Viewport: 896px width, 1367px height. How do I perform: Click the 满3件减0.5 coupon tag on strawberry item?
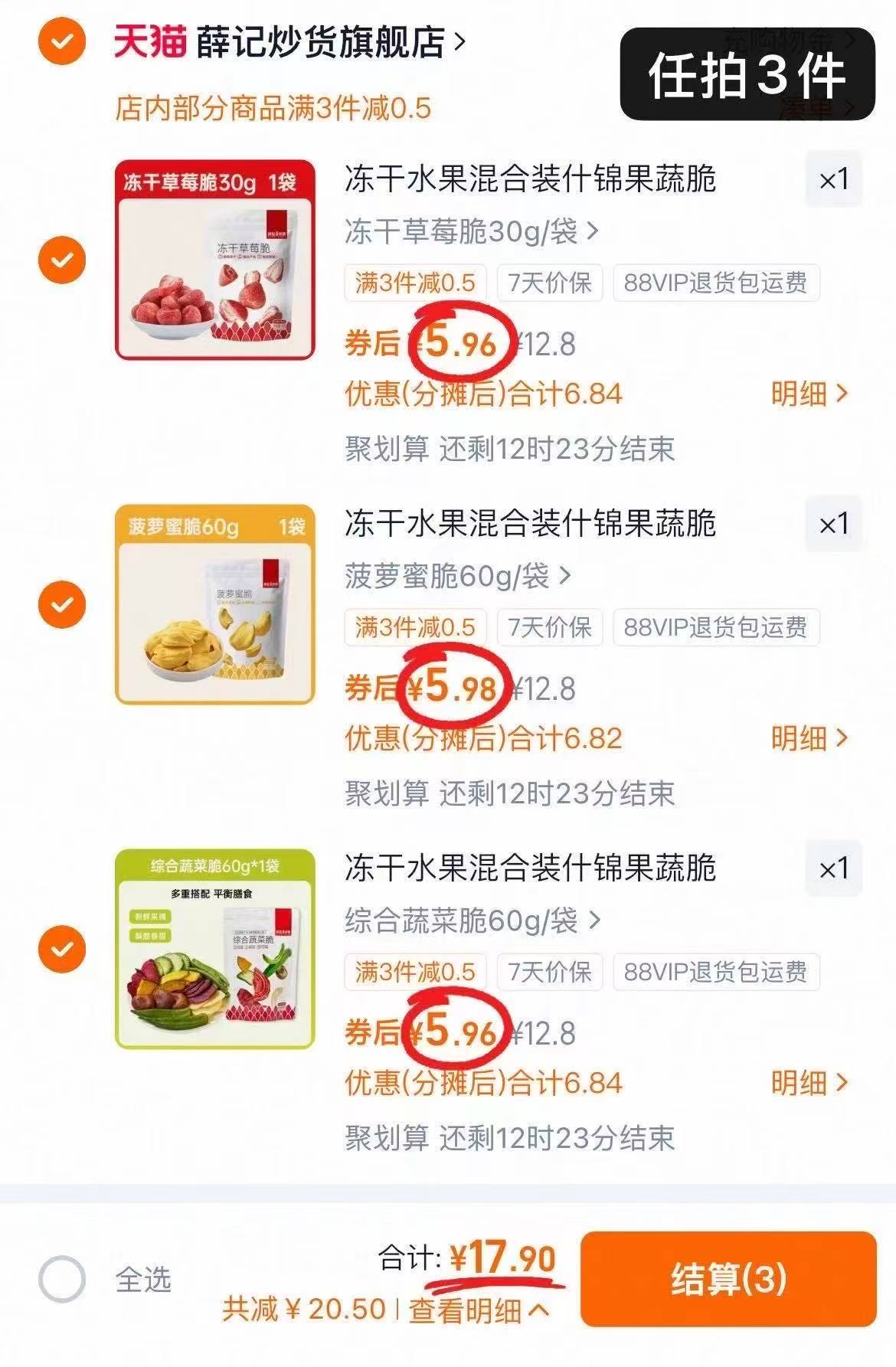click(417, 283)
